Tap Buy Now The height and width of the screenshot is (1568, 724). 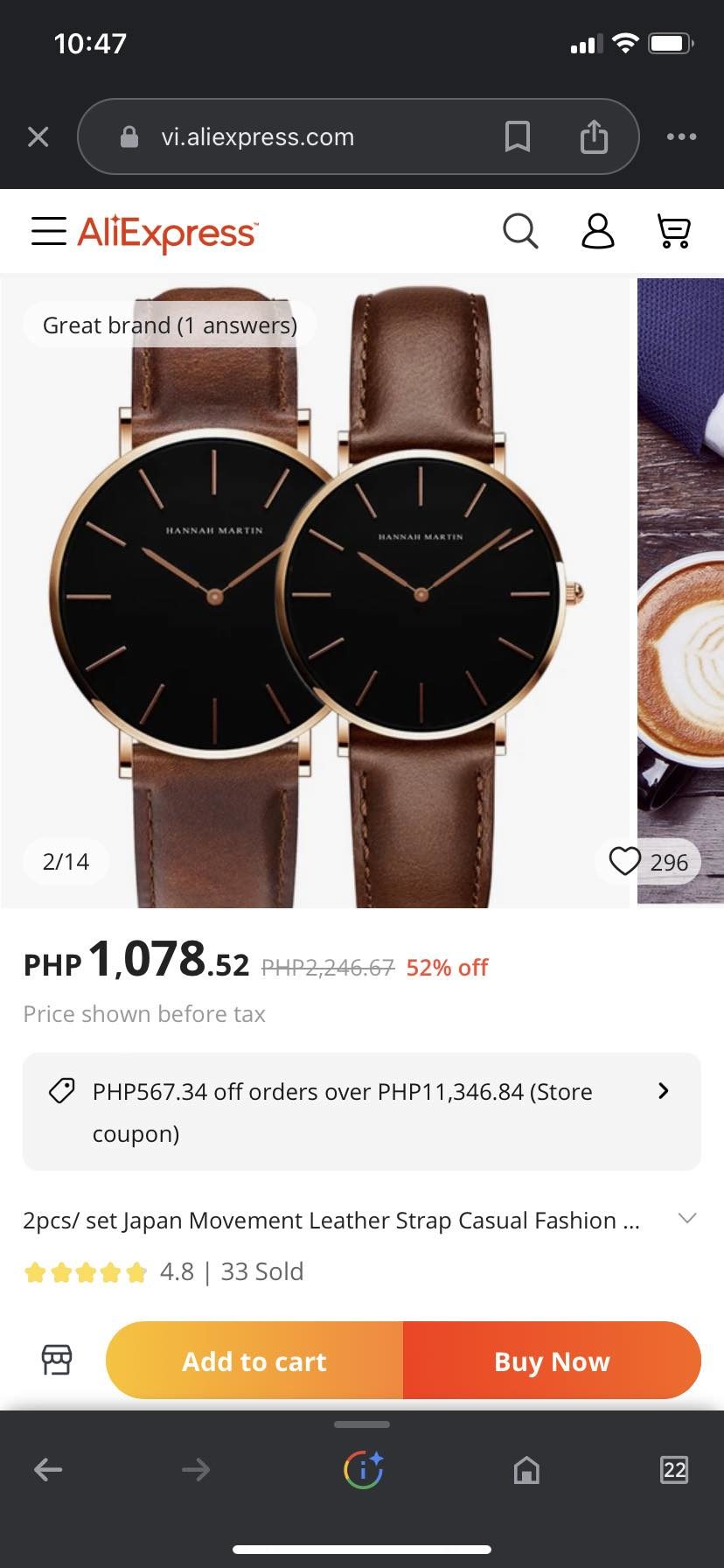click(552, 1361)
